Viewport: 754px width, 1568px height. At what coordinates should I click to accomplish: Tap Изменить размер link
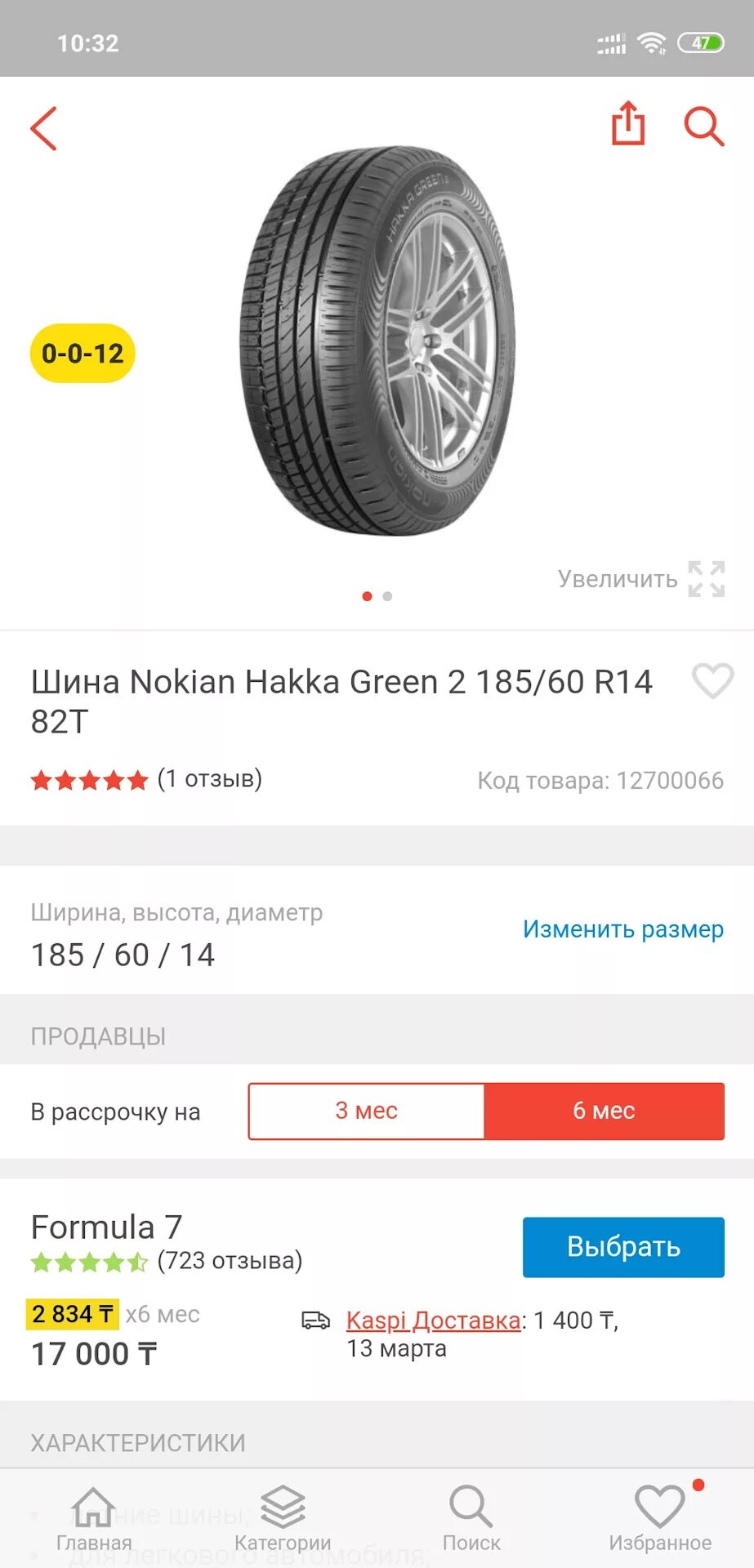click(622, 929)
